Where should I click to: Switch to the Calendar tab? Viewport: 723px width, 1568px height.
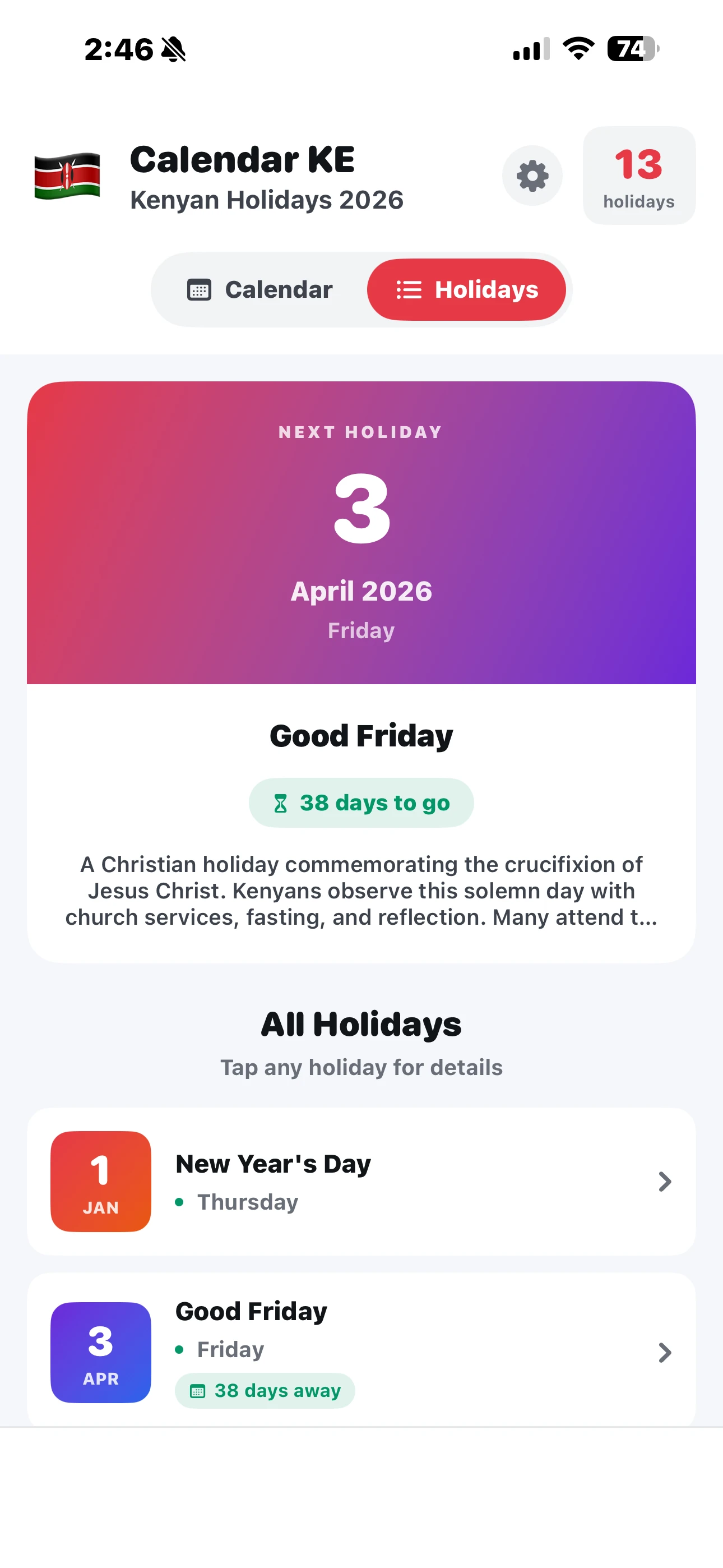[x=260, y=290]
